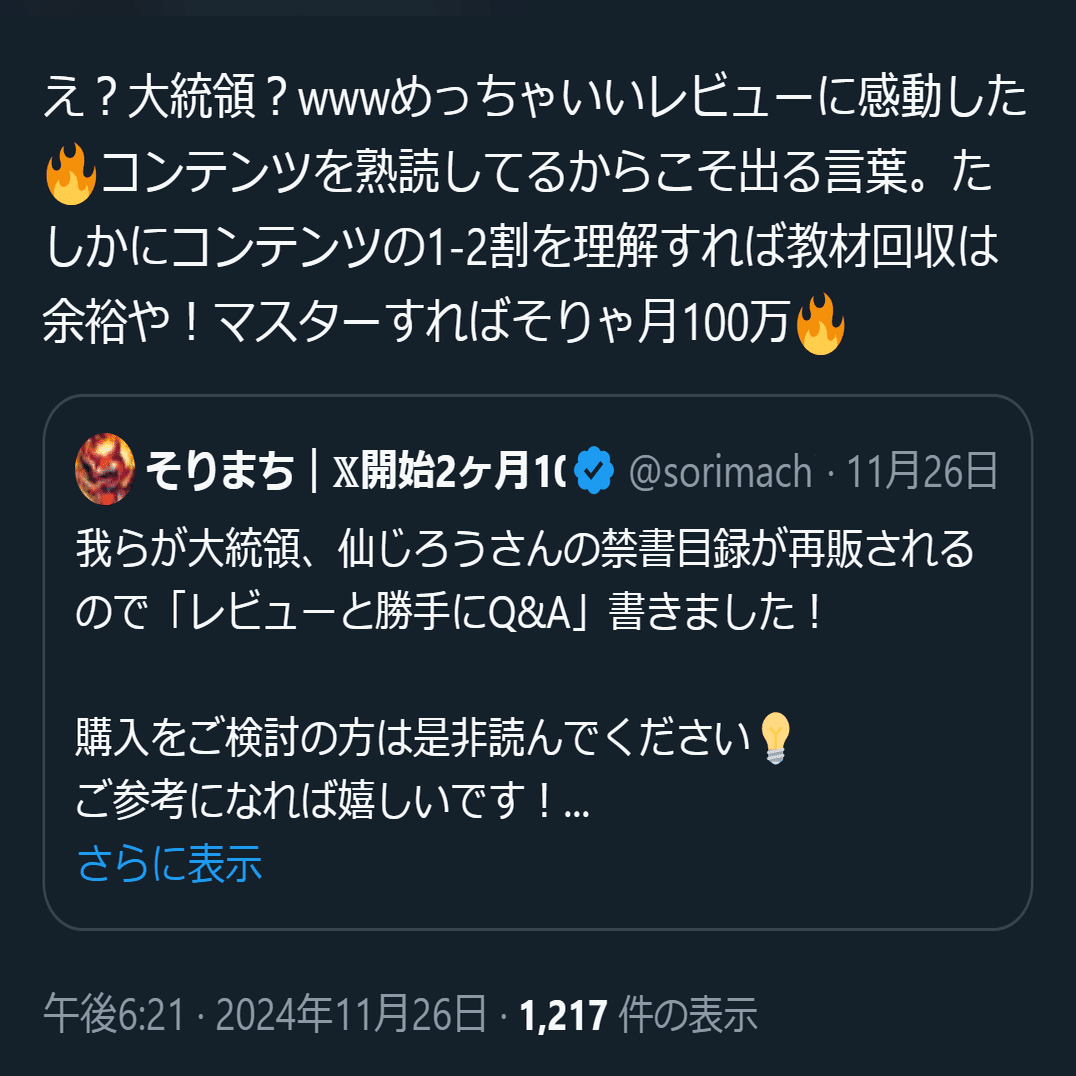
Task: View the 1,217 件の表示 analytics
Action: pos(638,1017)
